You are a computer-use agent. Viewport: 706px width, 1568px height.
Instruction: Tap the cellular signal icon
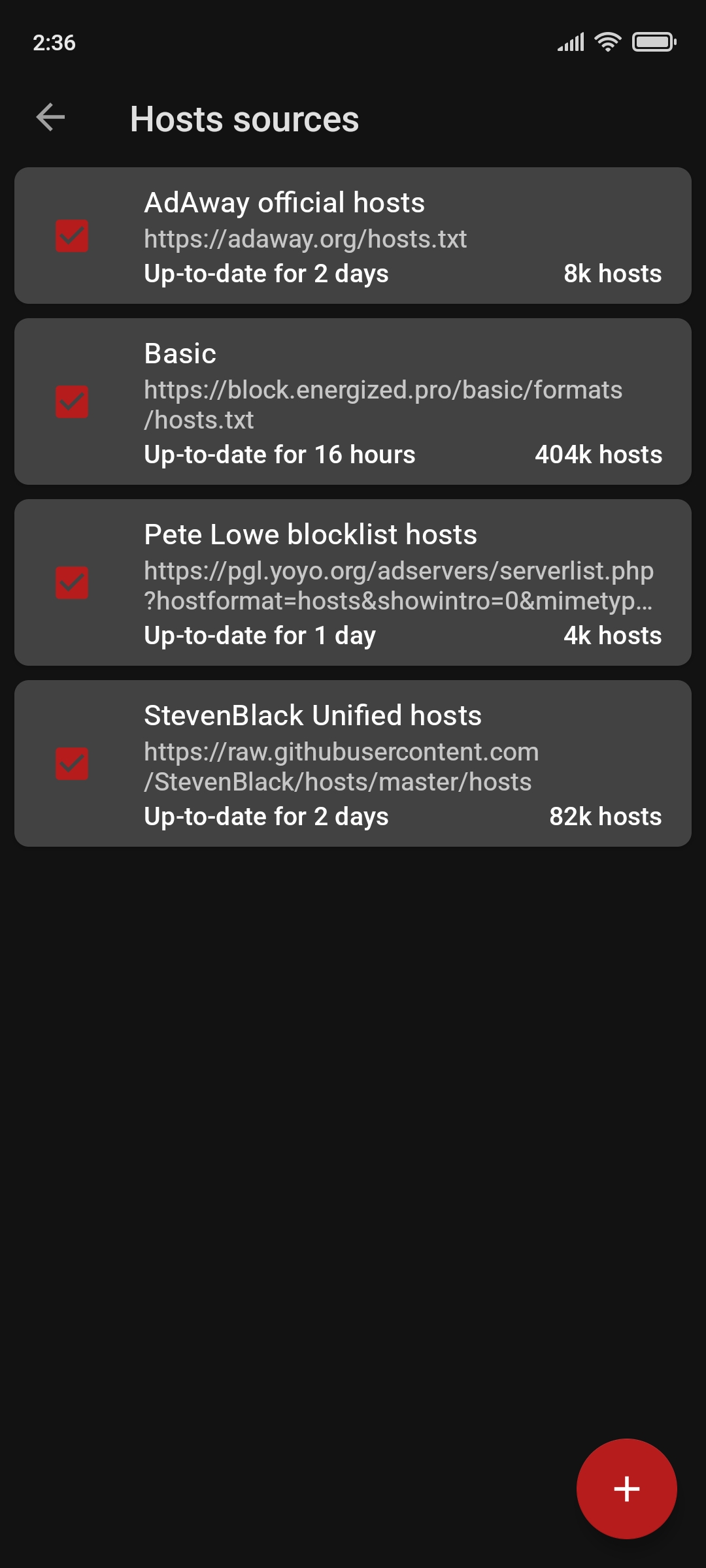[570, 42]
